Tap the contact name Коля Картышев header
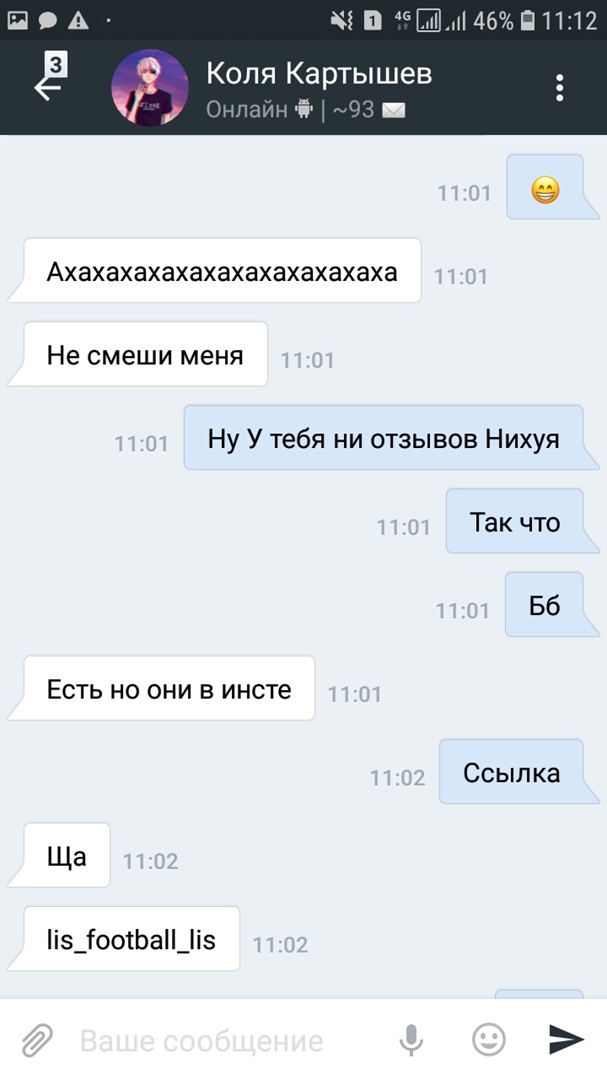This screenshot has width=607, height=1080. [x=318, y=73]
